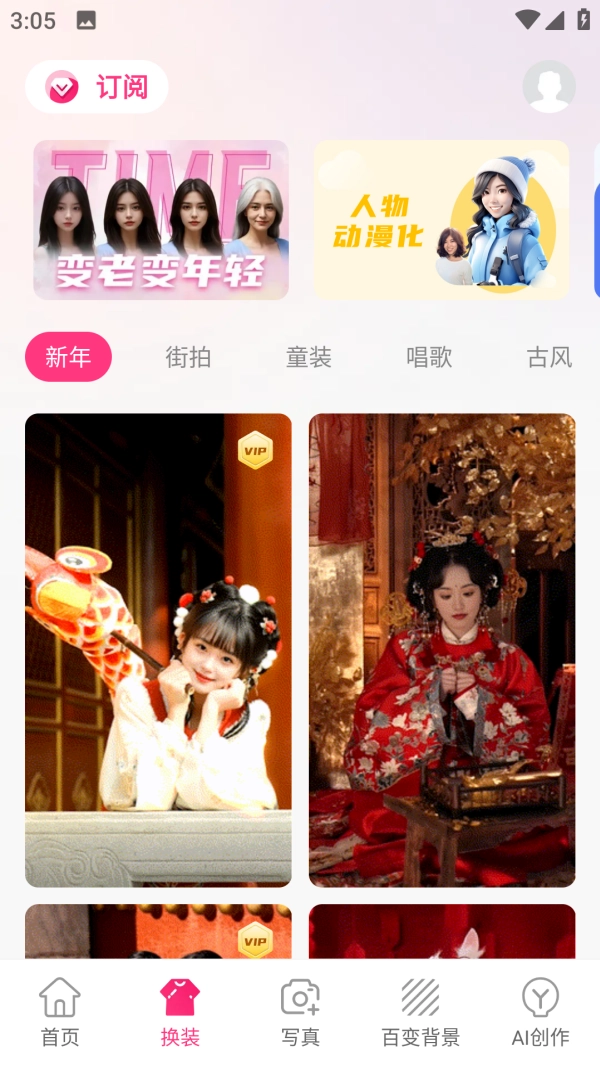Switch to the 街拍 category
This screenshot has width=600, height=1067.
pos(188,357)
